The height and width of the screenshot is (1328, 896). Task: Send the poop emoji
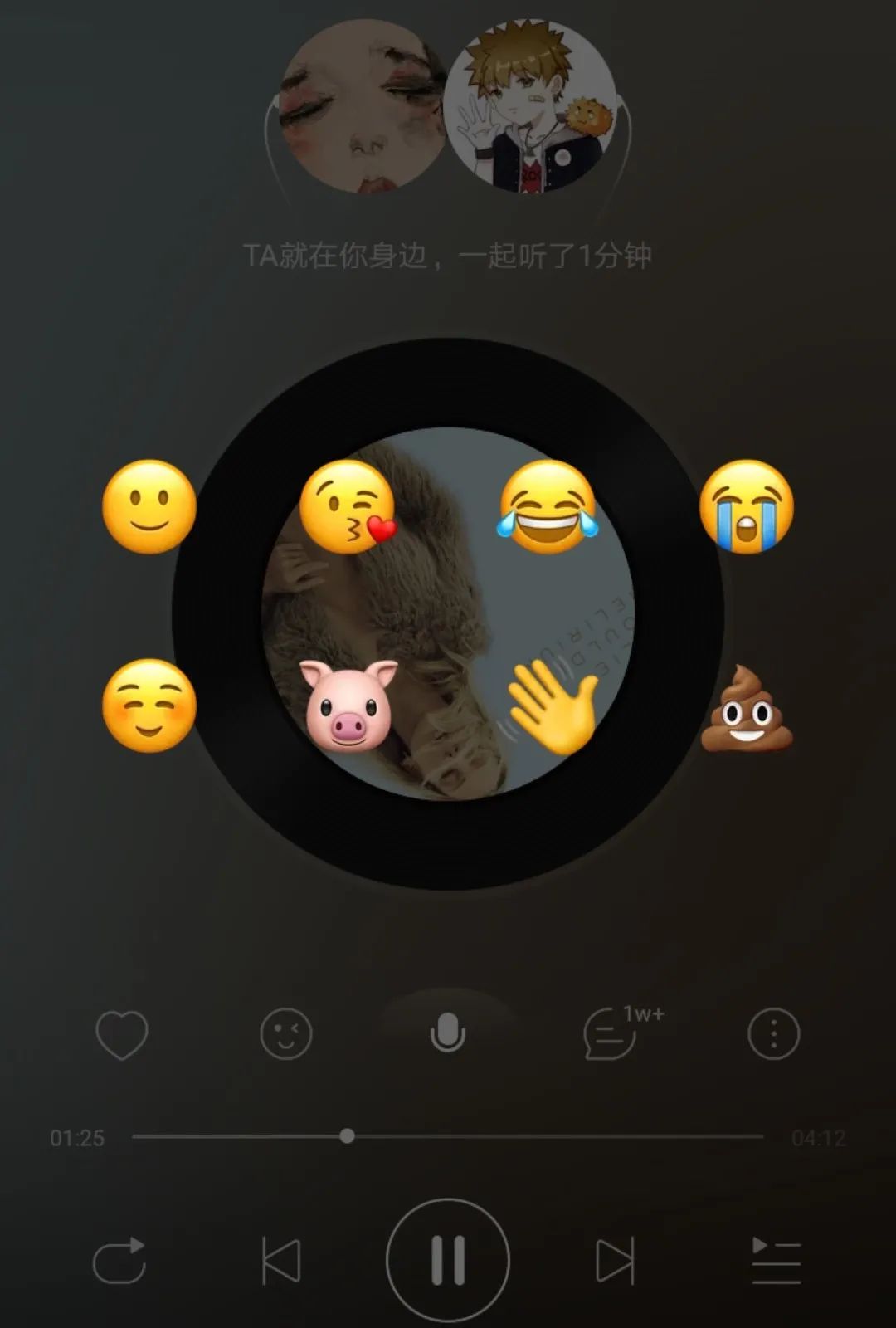click(747, 710)
